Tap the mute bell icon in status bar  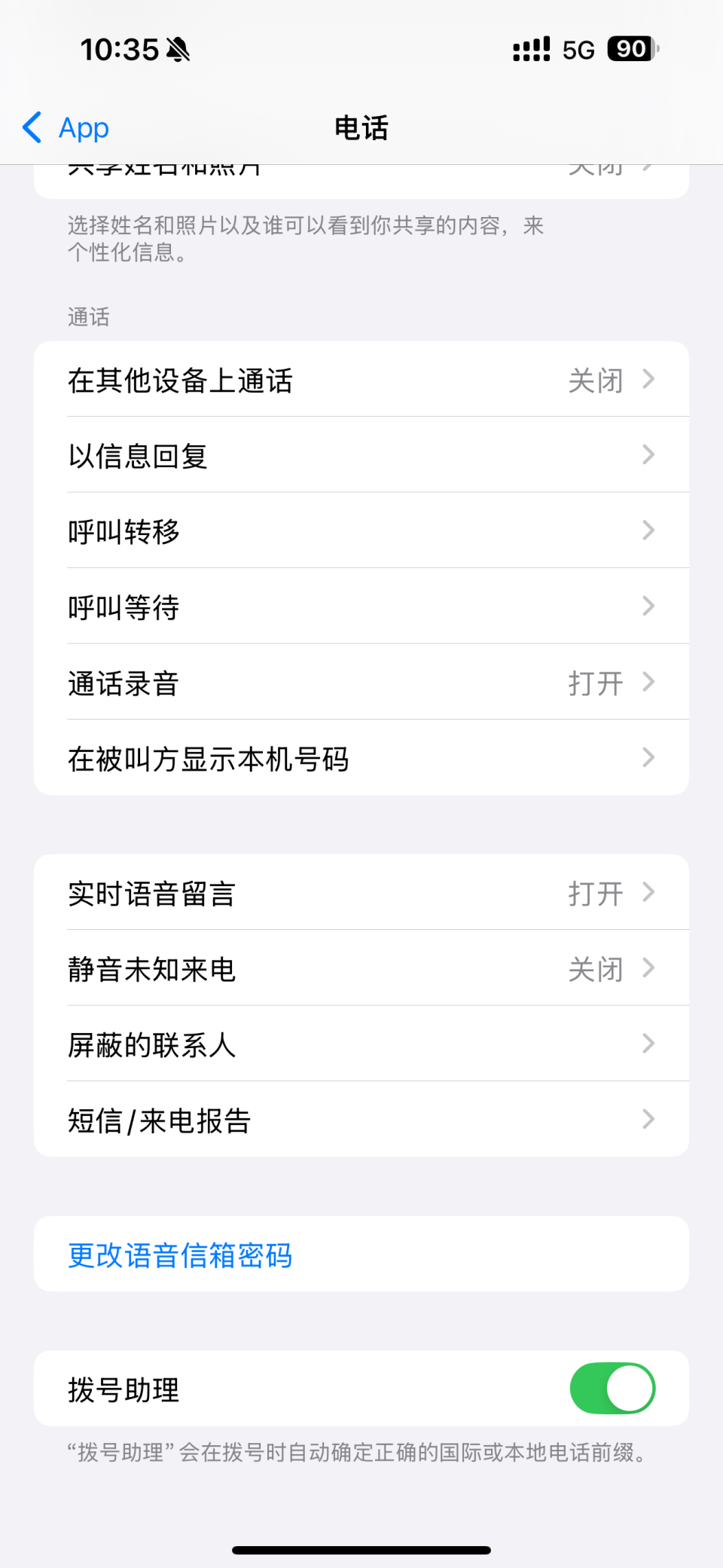[178, 50]
